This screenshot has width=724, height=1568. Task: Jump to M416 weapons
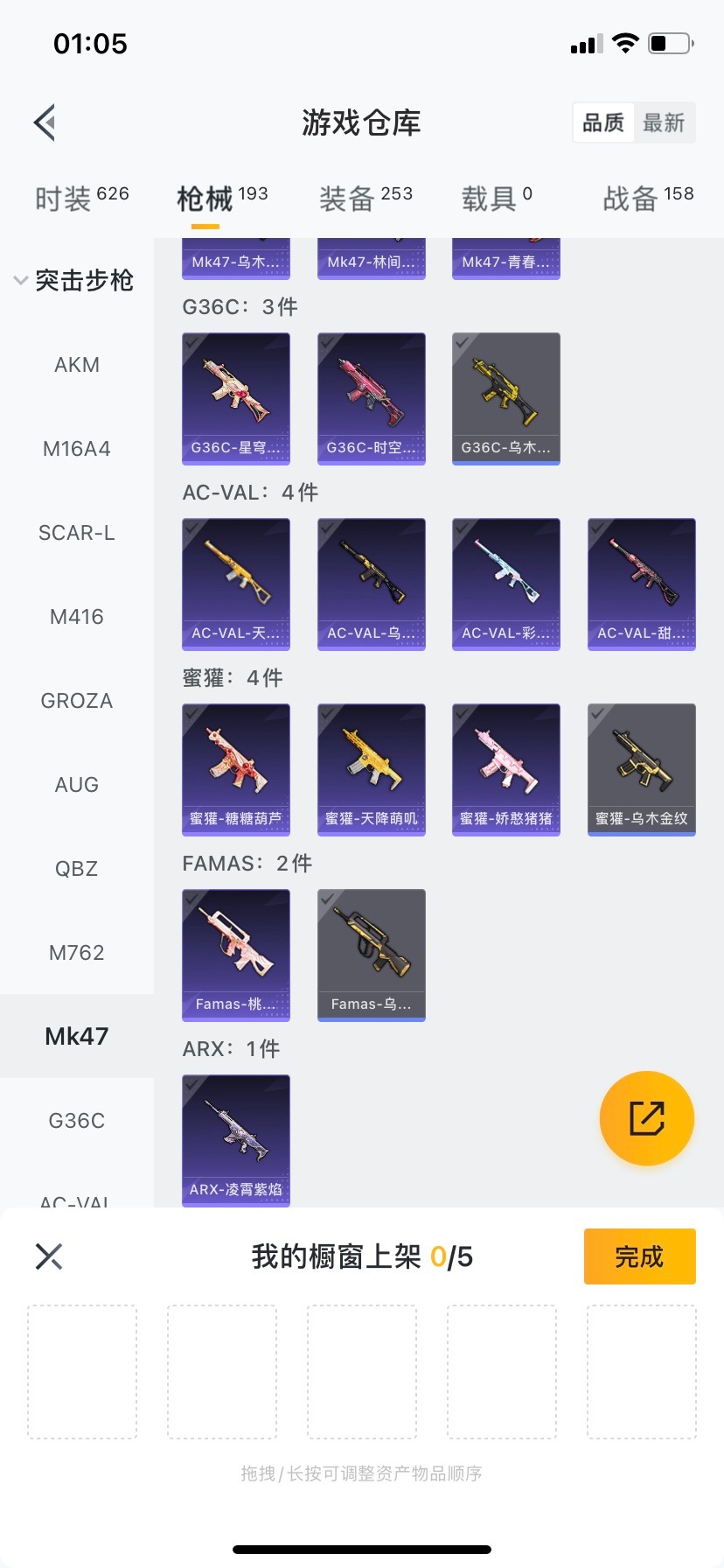click(77, 617)
